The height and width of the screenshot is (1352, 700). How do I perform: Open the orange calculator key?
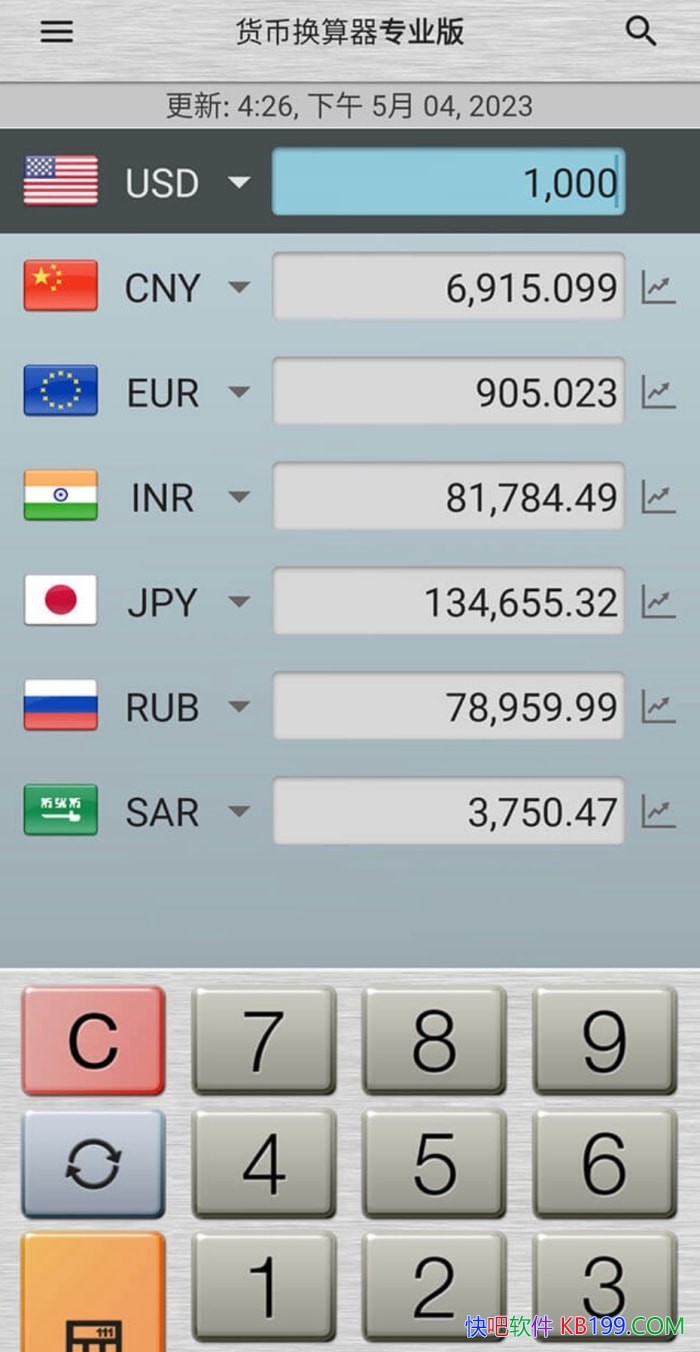click(x=93, y=1295)
